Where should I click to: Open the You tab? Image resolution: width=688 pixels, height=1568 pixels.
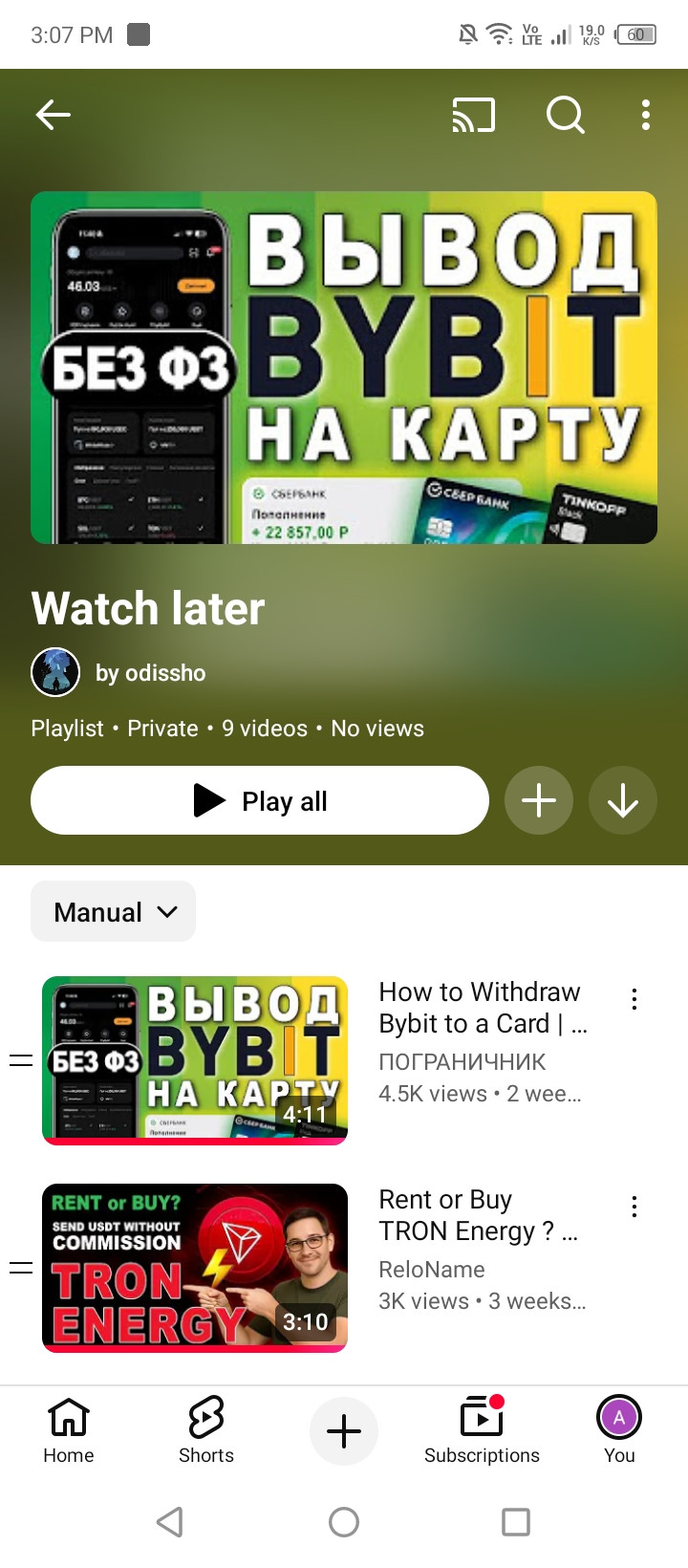point(619,1430)
